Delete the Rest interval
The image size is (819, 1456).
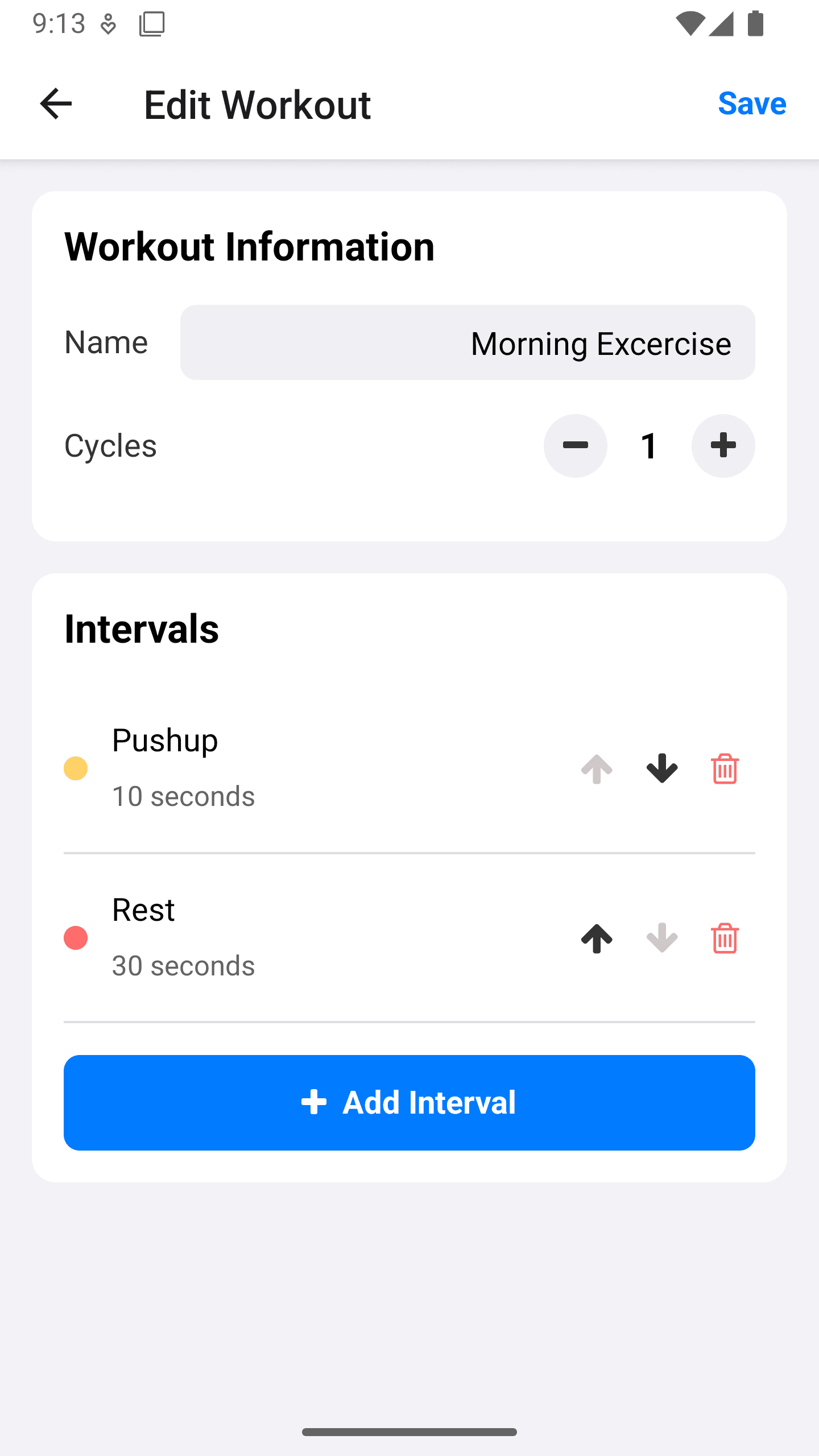click(725, 938)
